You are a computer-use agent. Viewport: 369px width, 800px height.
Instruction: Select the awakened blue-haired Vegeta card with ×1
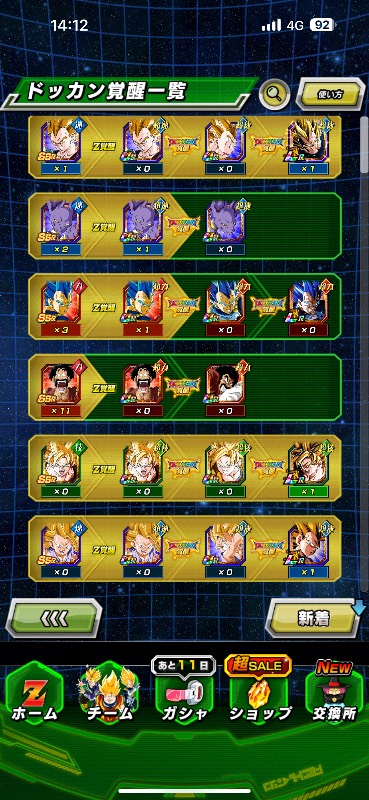point(142,308)
